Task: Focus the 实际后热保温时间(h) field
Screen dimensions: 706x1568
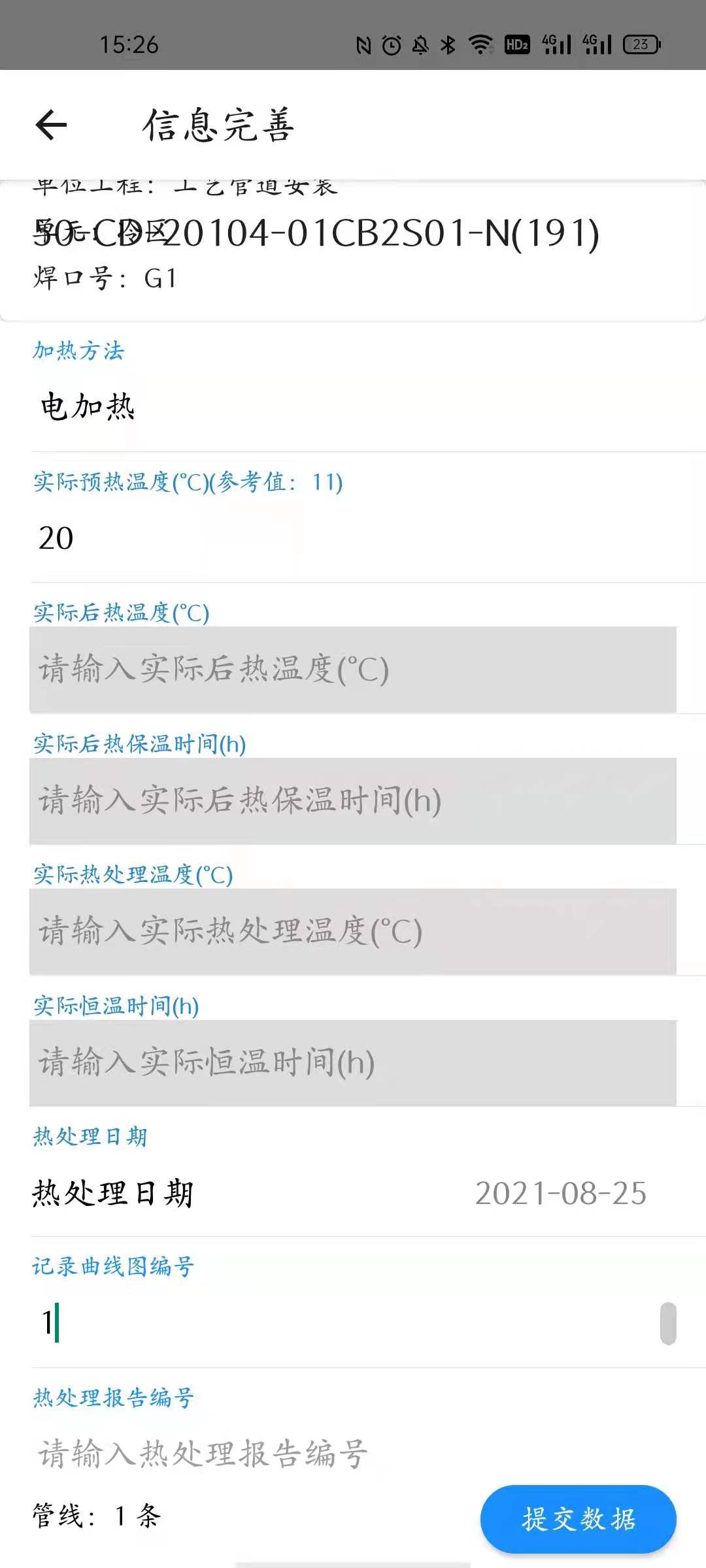Action: point(353,801)
